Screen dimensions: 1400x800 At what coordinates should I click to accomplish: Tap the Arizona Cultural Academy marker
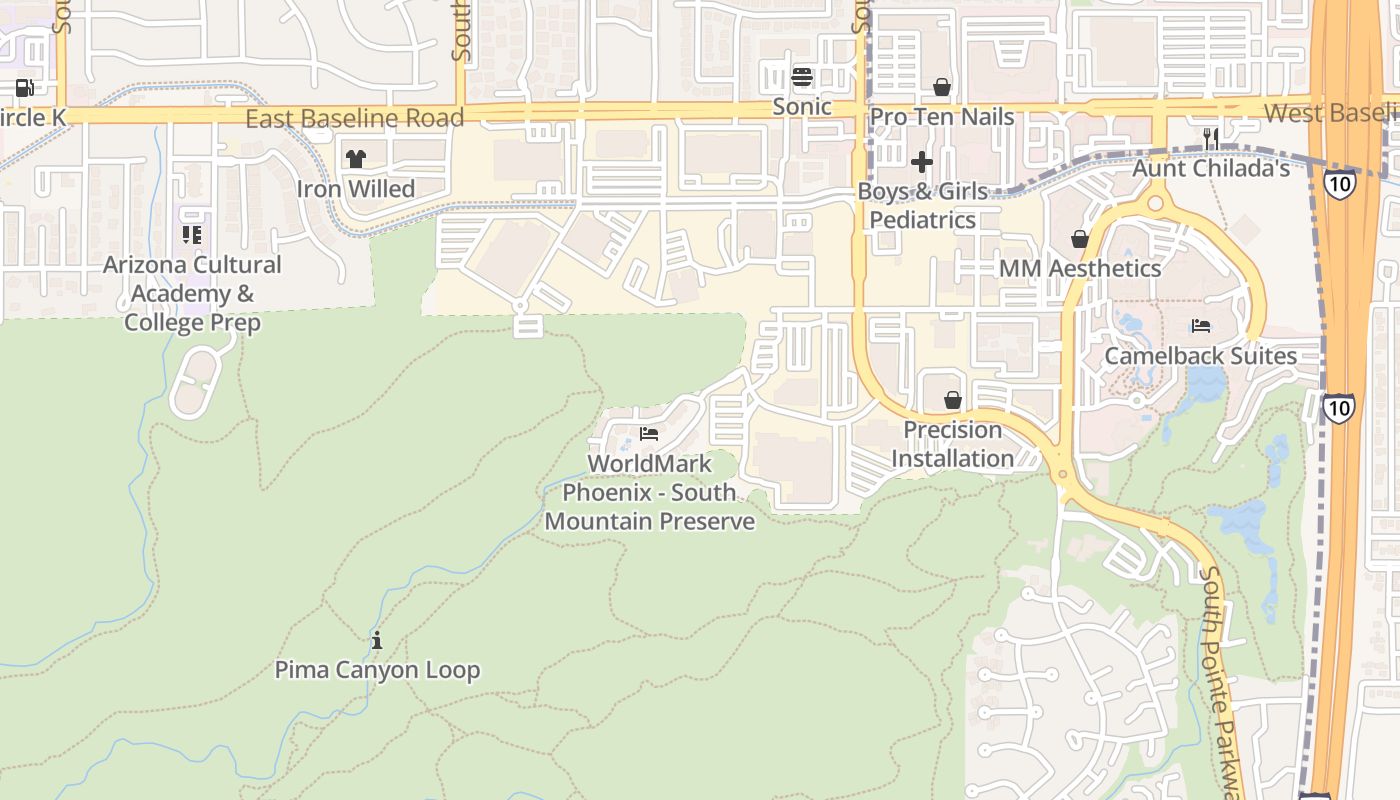tap(192, 235)
